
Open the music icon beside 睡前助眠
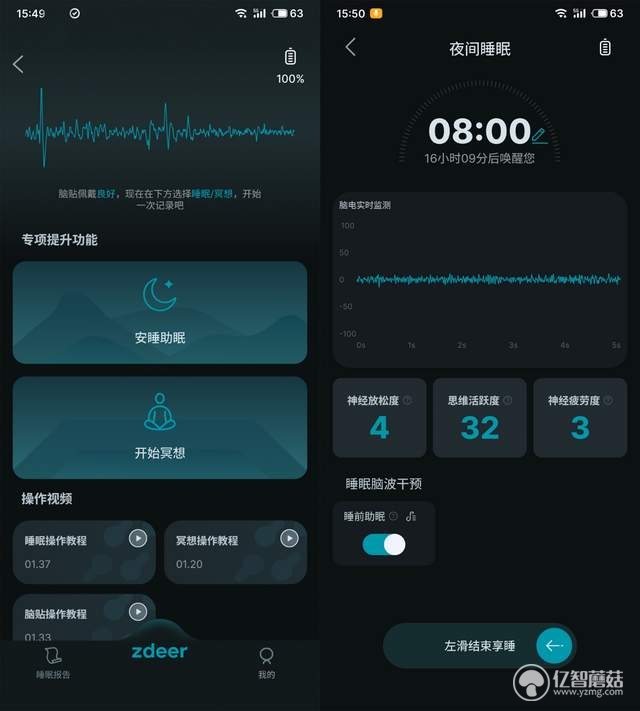(411, 516)
